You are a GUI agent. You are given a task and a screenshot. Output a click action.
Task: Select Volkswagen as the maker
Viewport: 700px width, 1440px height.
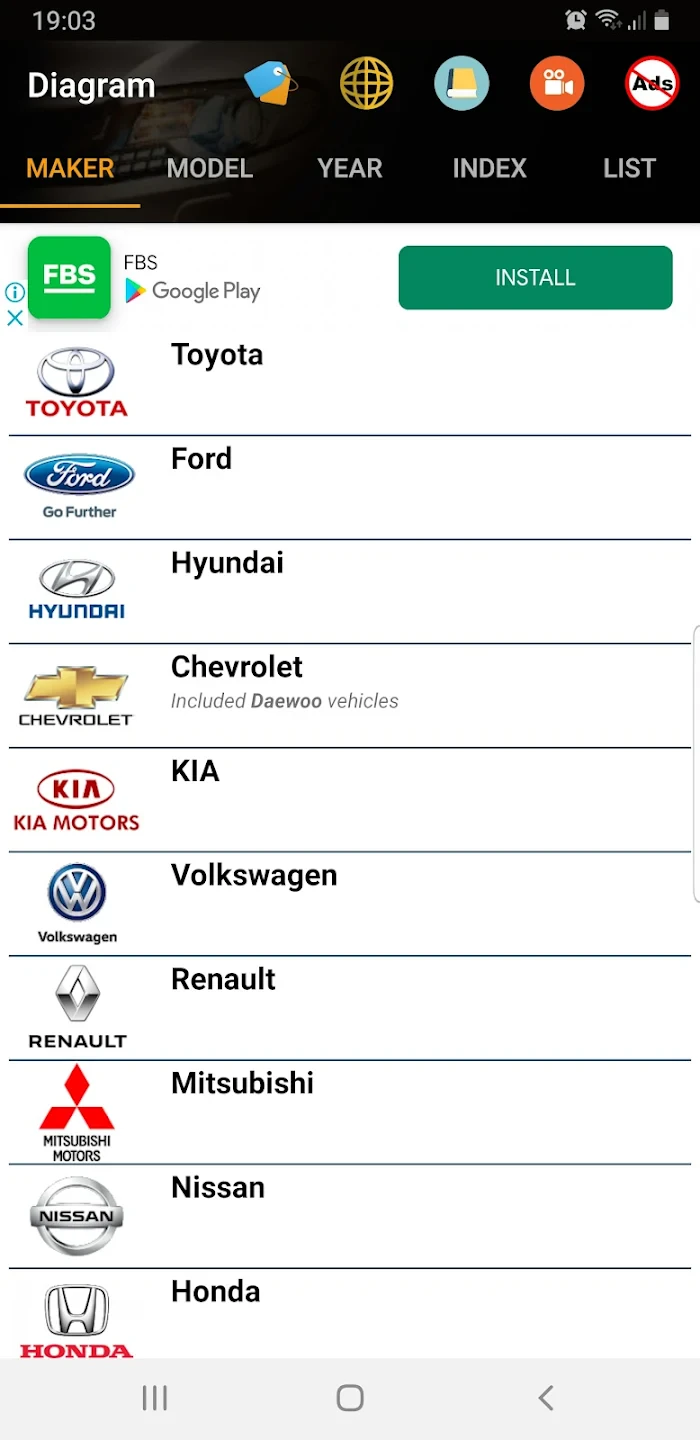point(350,904)
